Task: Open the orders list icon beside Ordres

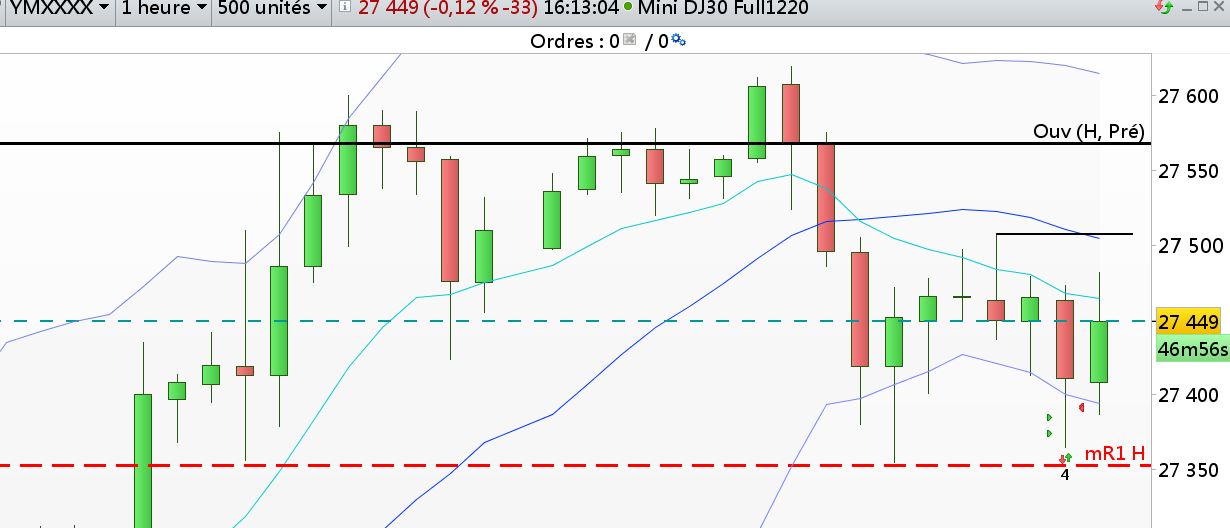Action: point(629,41)
